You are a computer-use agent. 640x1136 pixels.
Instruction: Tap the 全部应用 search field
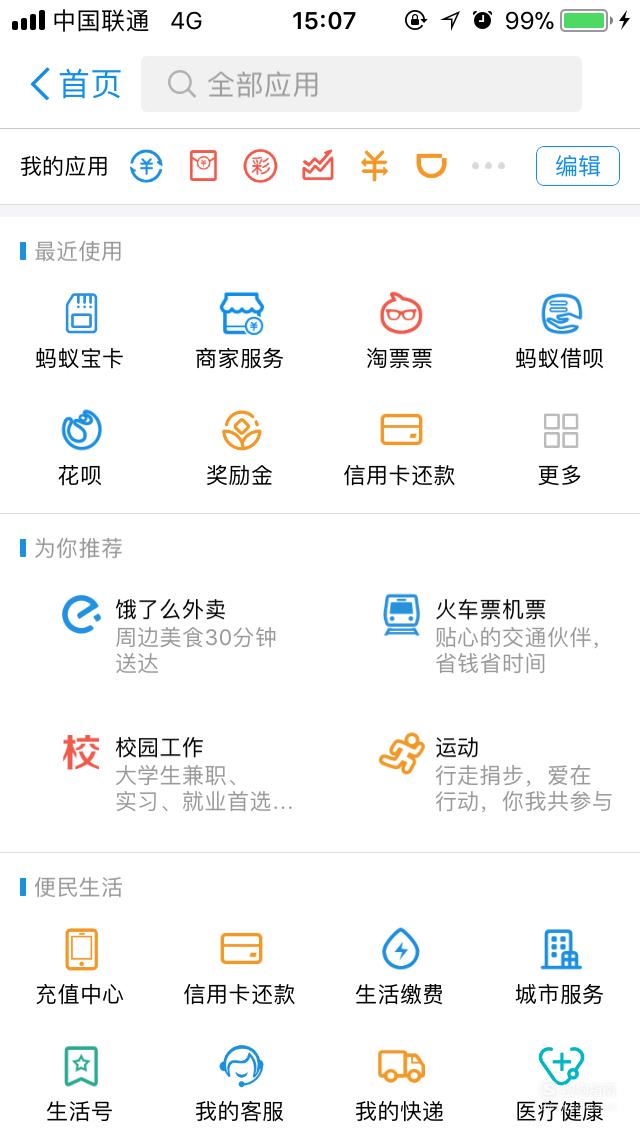point(361,84)
